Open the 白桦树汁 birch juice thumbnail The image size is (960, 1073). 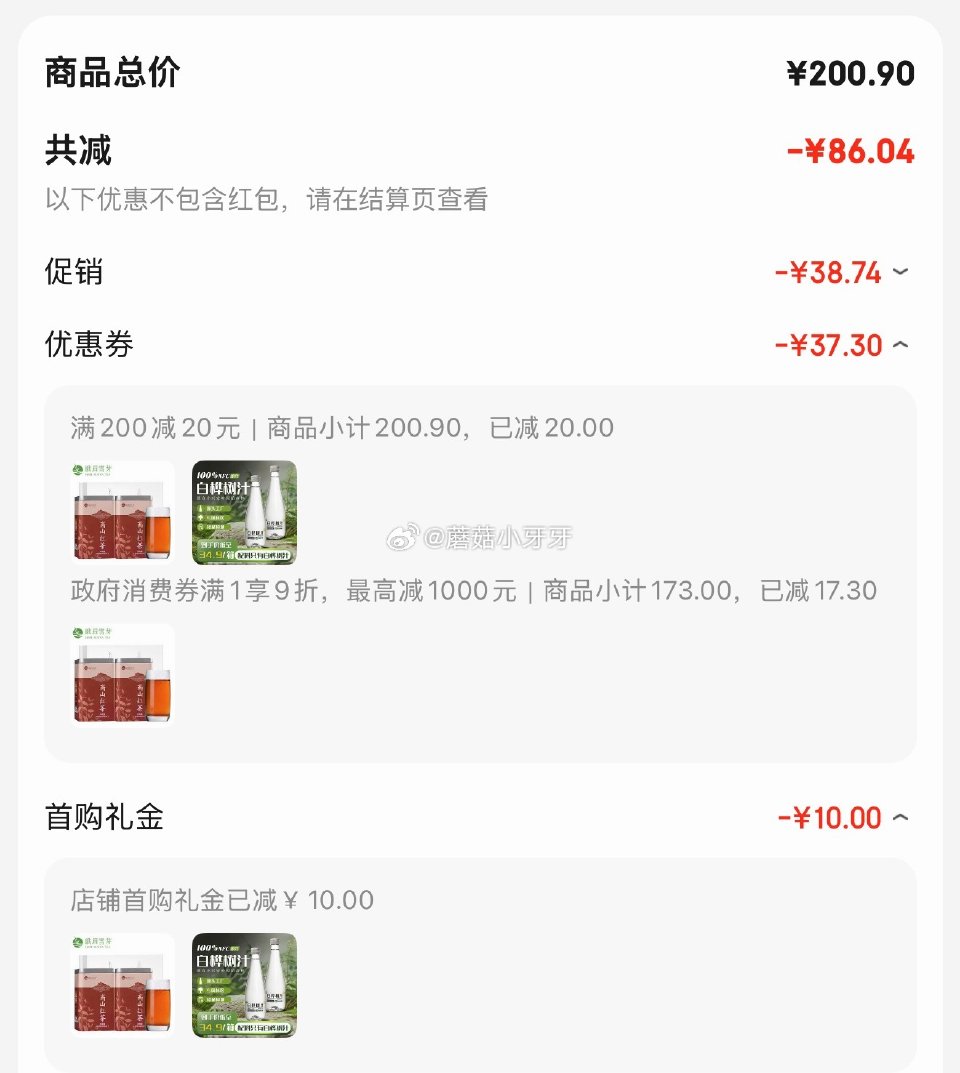242,512
